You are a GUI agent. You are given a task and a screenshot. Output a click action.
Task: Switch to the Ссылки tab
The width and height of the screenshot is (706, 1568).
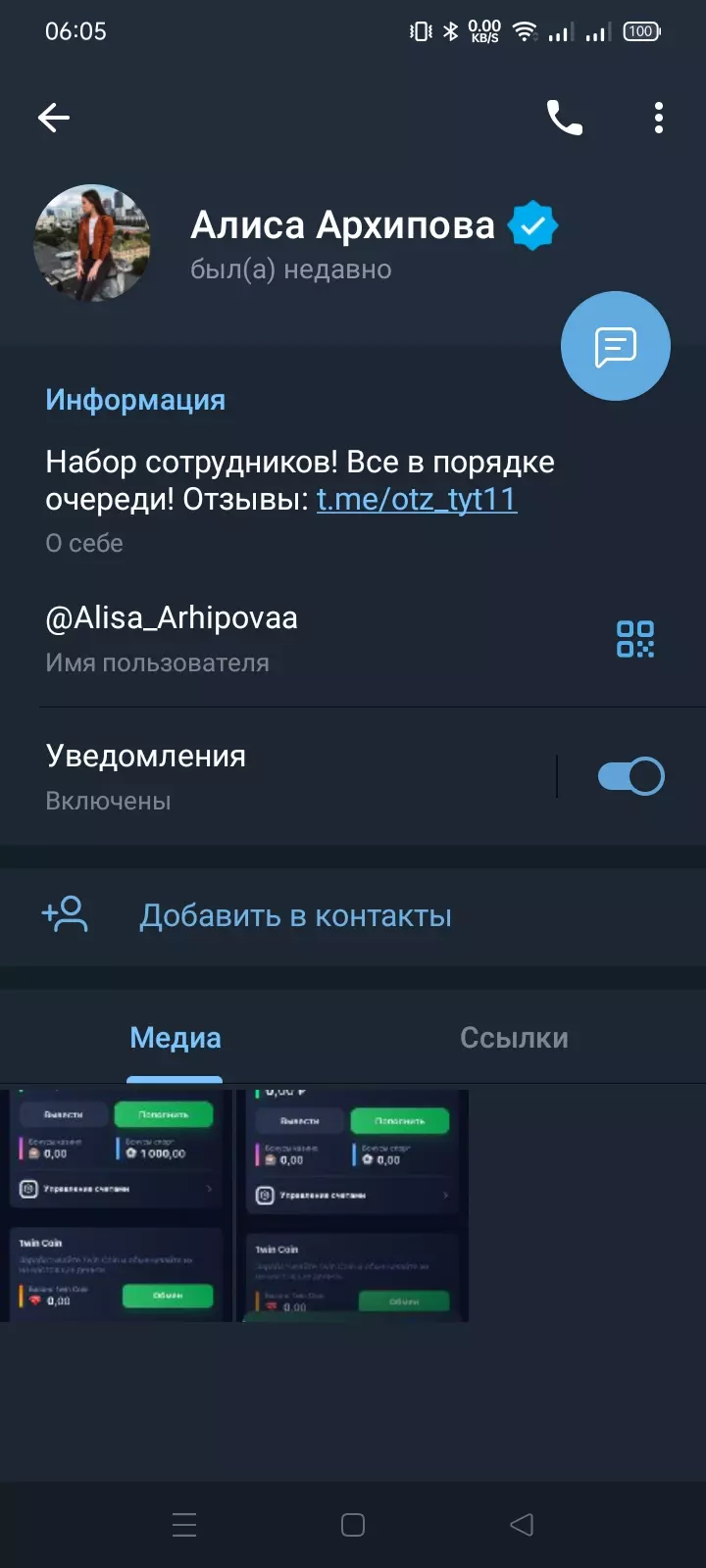(514, 1038)
